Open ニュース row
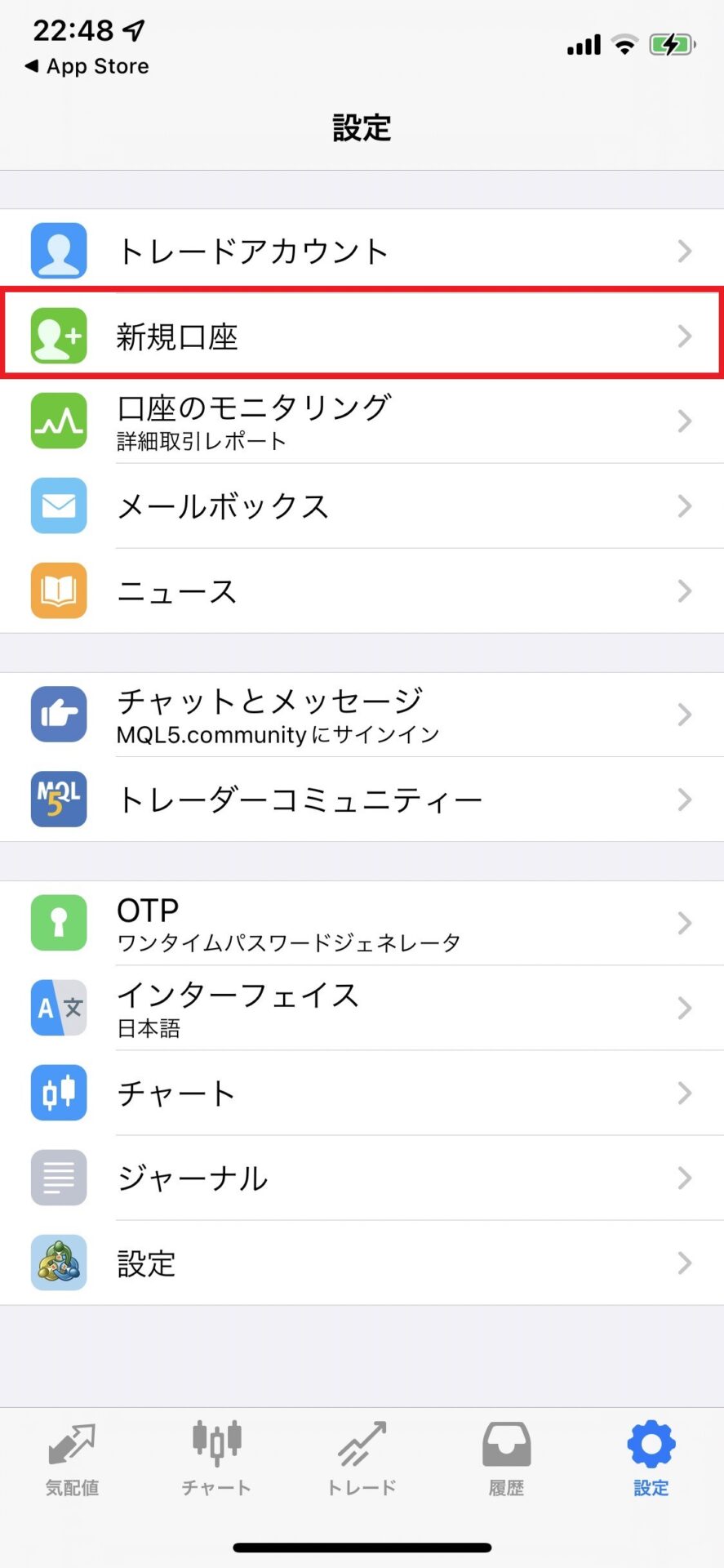The height and width of the screenshot is (1568, 724). pyautogui.click(x=362, y=591)
